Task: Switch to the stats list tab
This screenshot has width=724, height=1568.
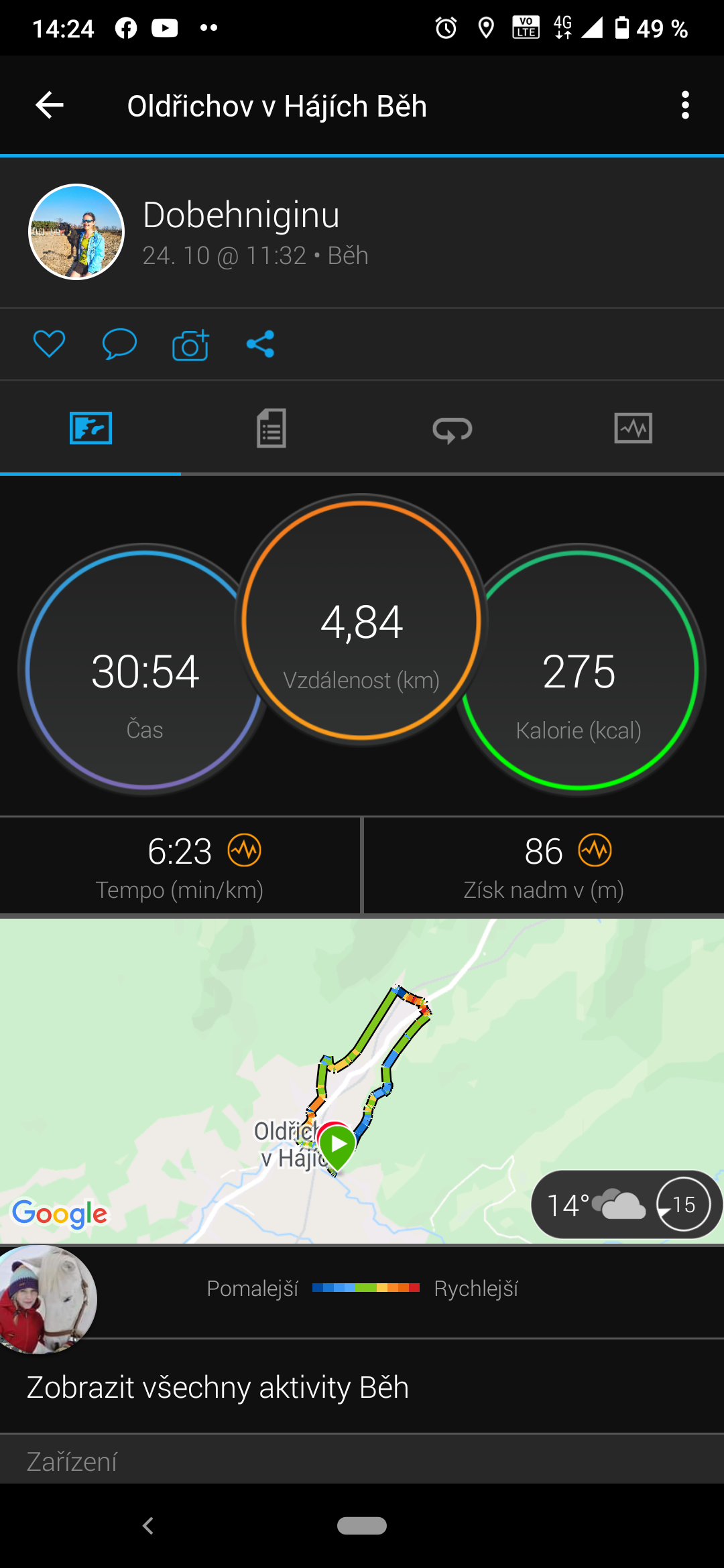Action: tap(271, 428)
